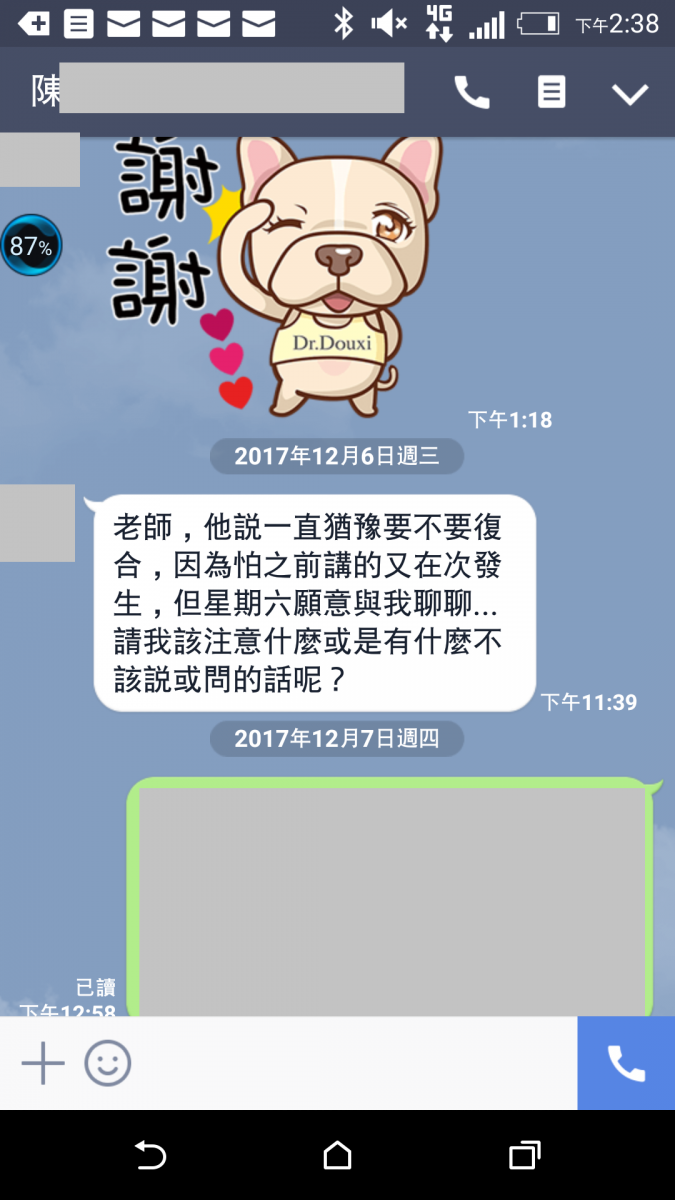
Task: Go back using the system back button
Action: tap(150, 1156)
